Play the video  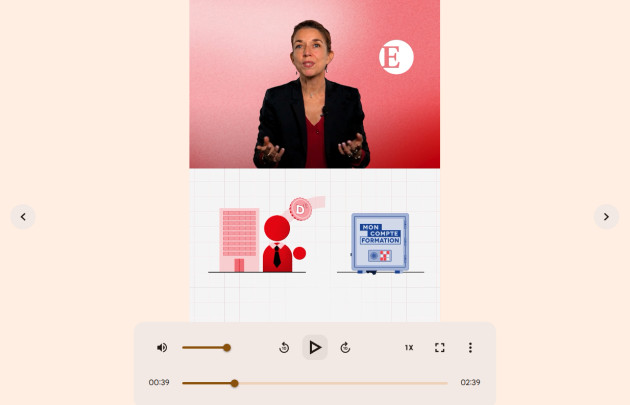coord(315,347)
